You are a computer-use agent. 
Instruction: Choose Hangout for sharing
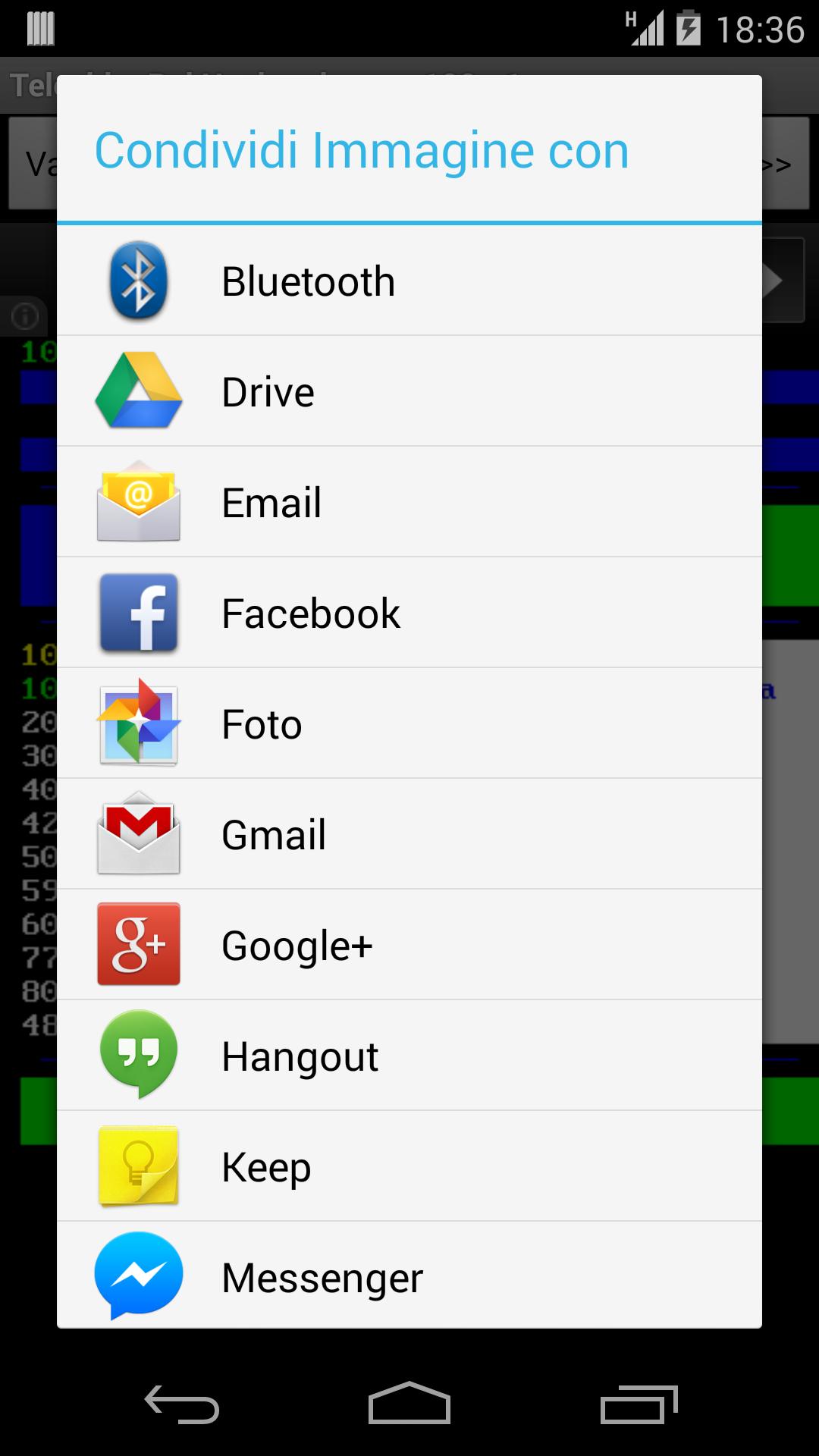click(x=409, y=1056)
